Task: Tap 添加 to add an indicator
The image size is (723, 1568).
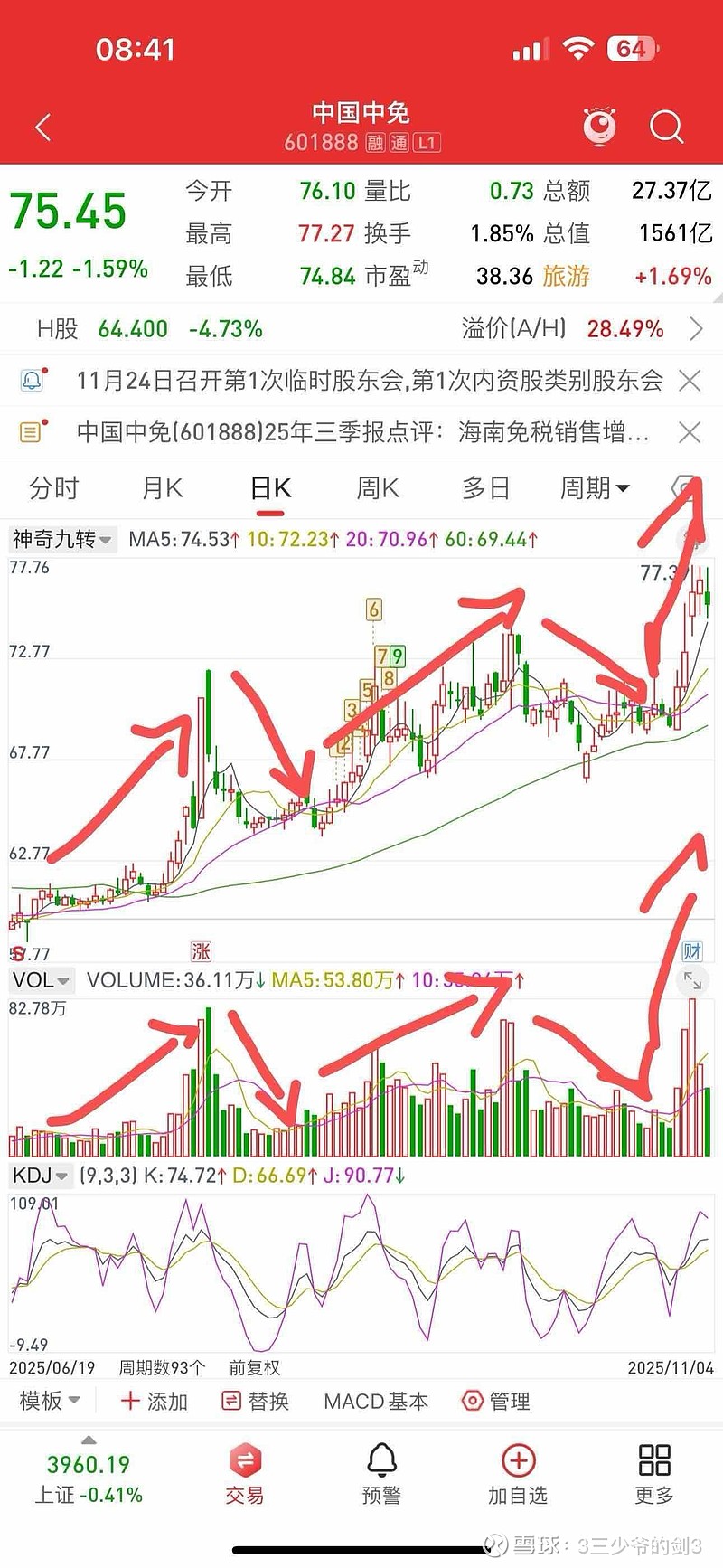Action: click(155, 1402)
